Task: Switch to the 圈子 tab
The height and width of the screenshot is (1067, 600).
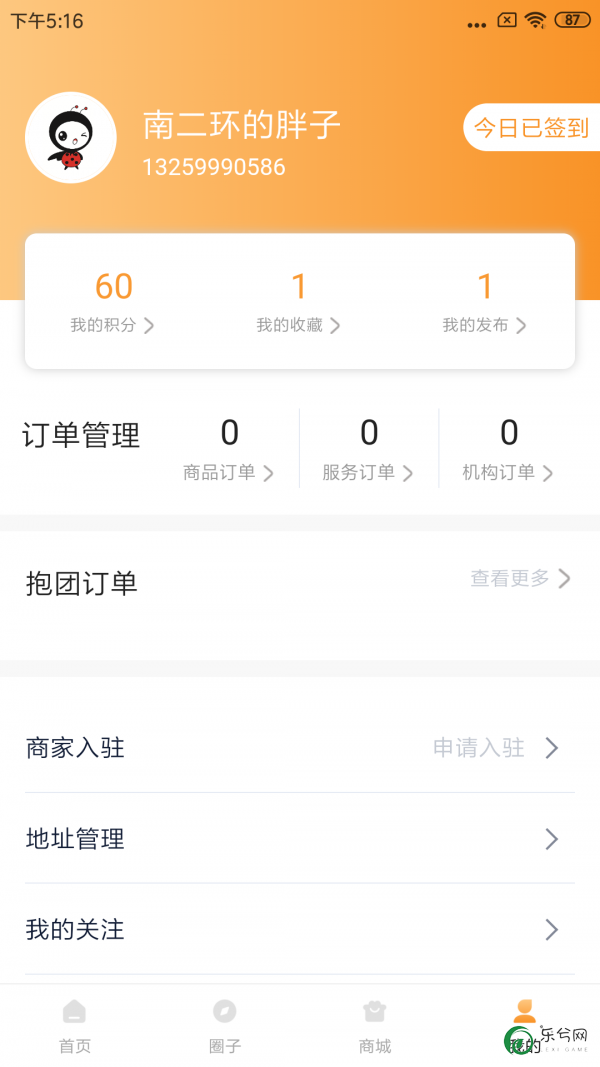Action: [224, 1026]
